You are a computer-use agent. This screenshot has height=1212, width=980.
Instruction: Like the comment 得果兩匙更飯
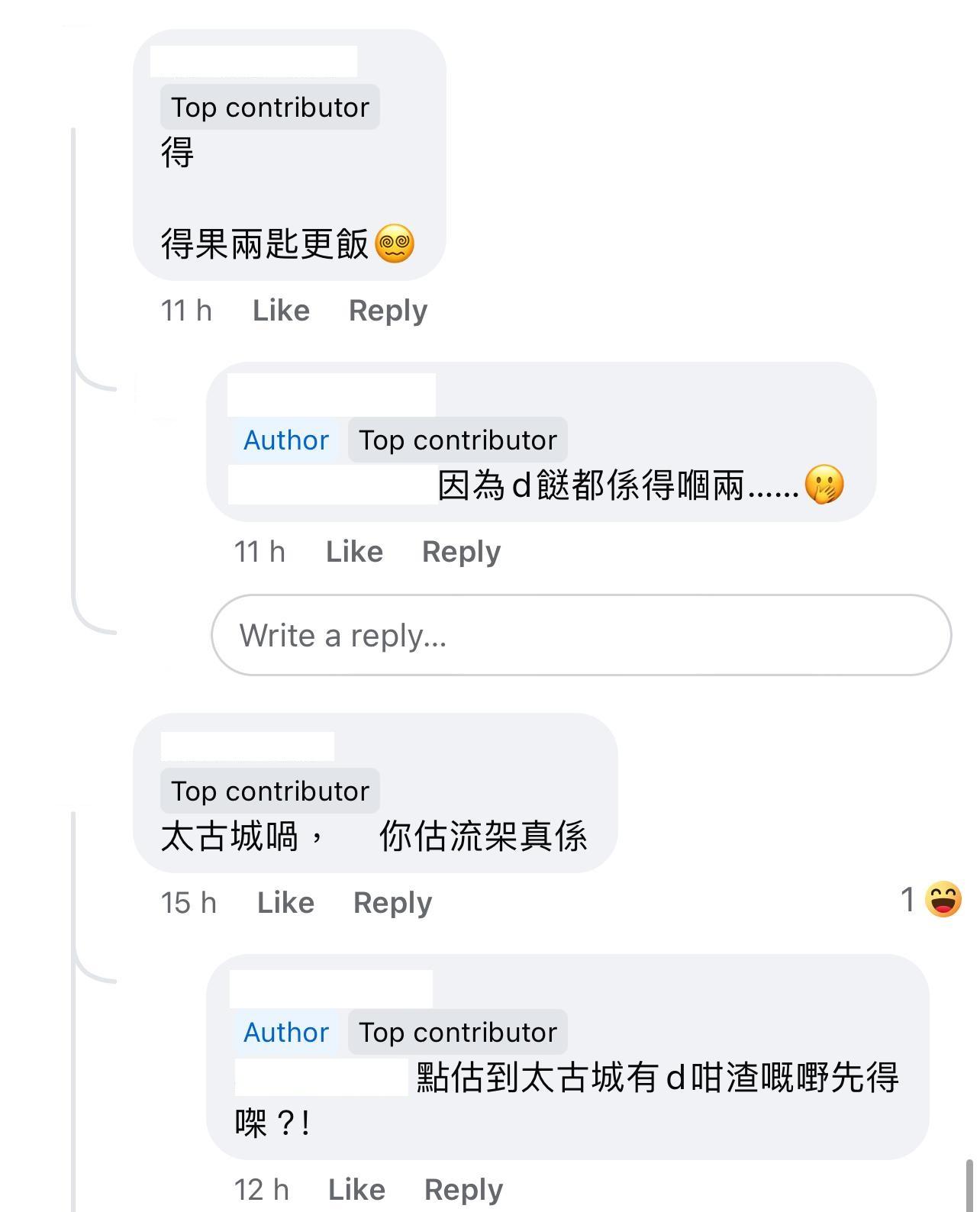279,310
